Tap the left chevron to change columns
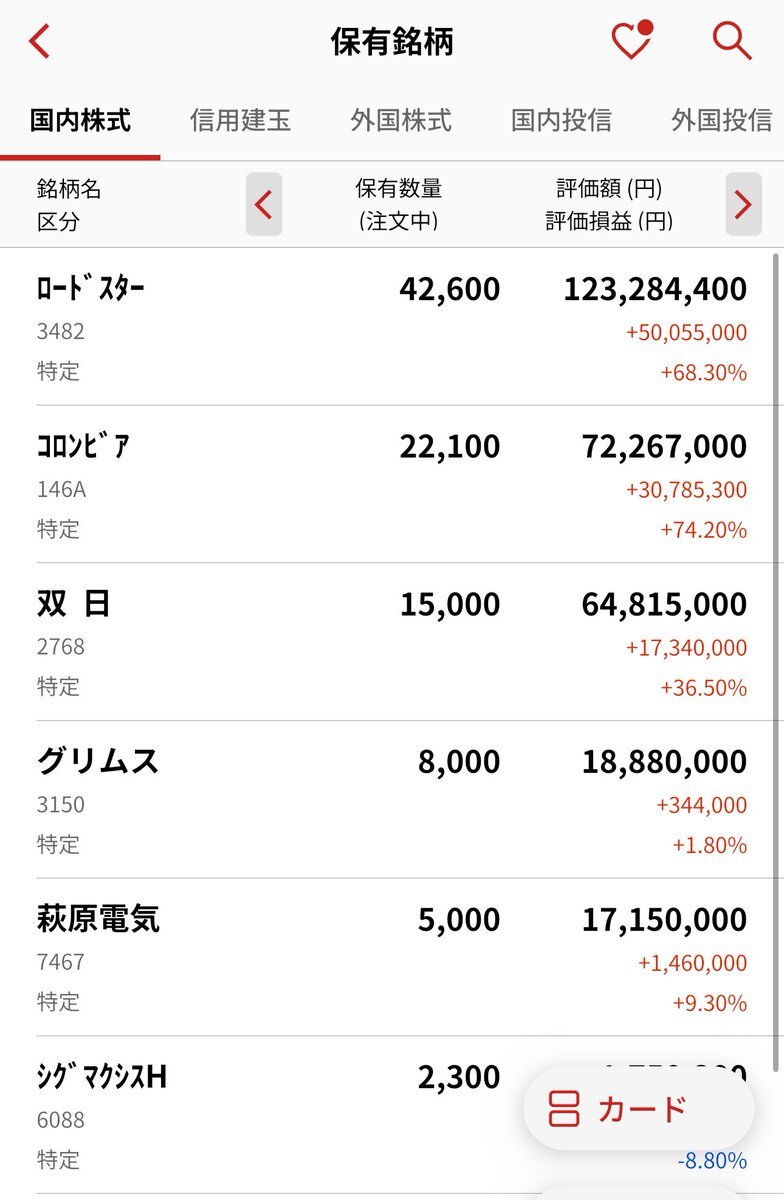This screenshot has height=1200, width=784. click(263, 204)
